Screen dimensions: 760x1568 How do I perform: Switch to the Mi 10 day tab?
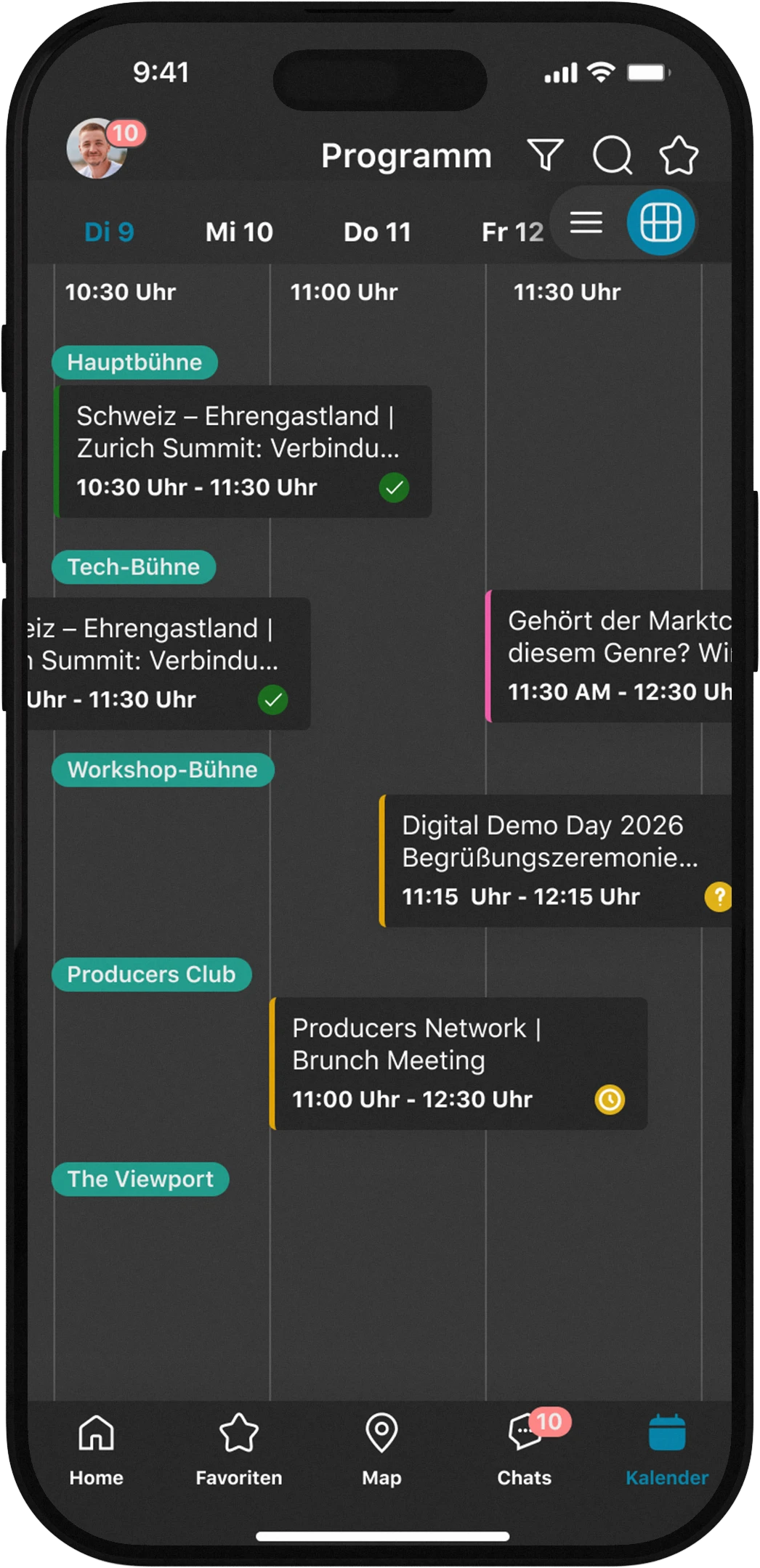[x=239, y=232]
